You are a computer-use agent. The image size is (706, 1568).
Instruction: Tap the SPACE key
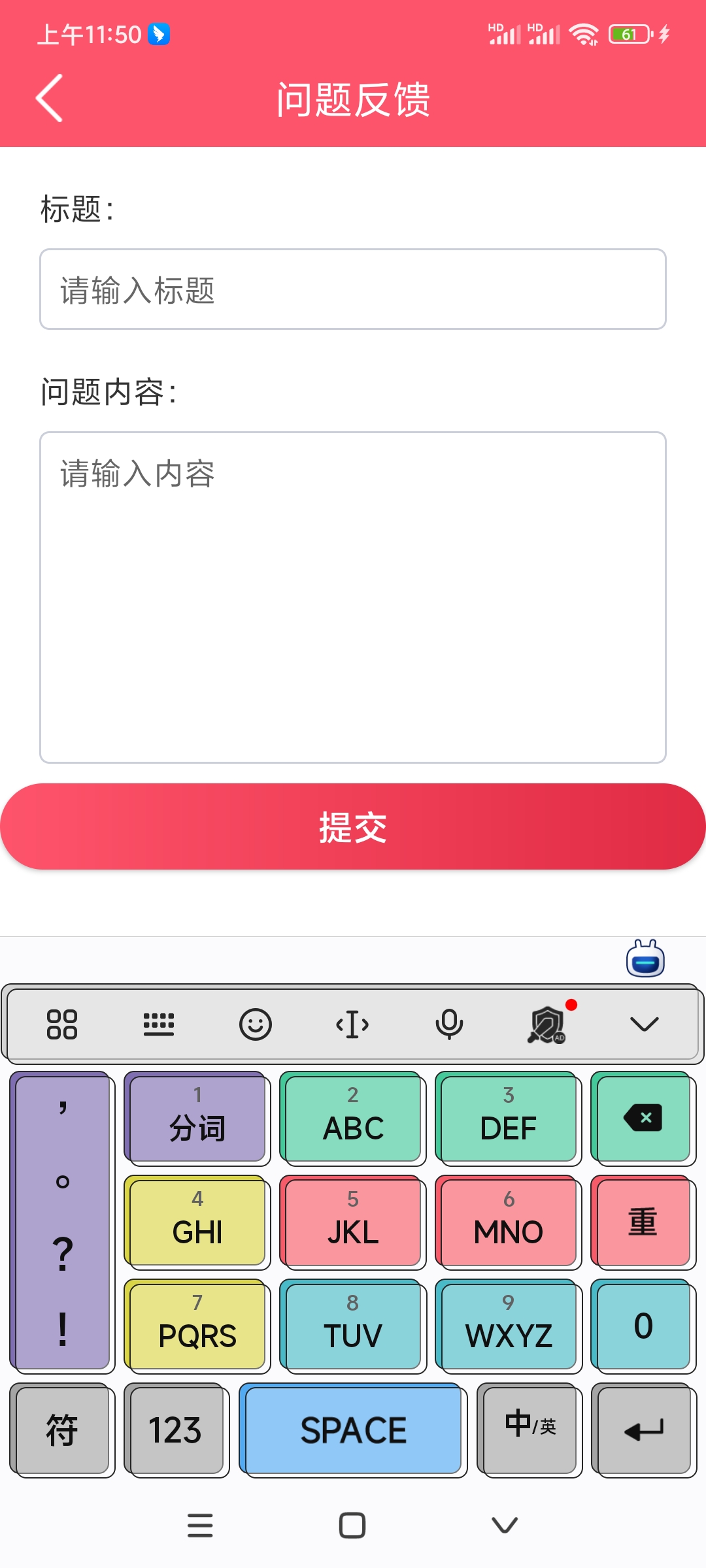(353, 1429)
